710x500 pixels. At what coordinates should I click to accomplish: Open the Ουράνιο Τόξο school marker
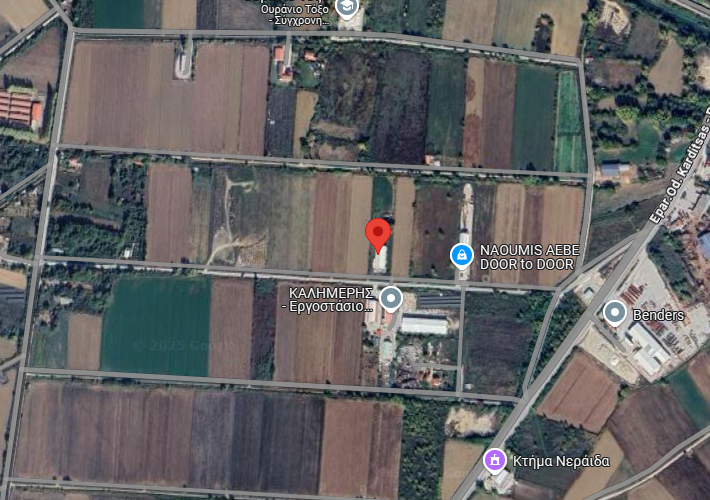click(x=347, y=9)
